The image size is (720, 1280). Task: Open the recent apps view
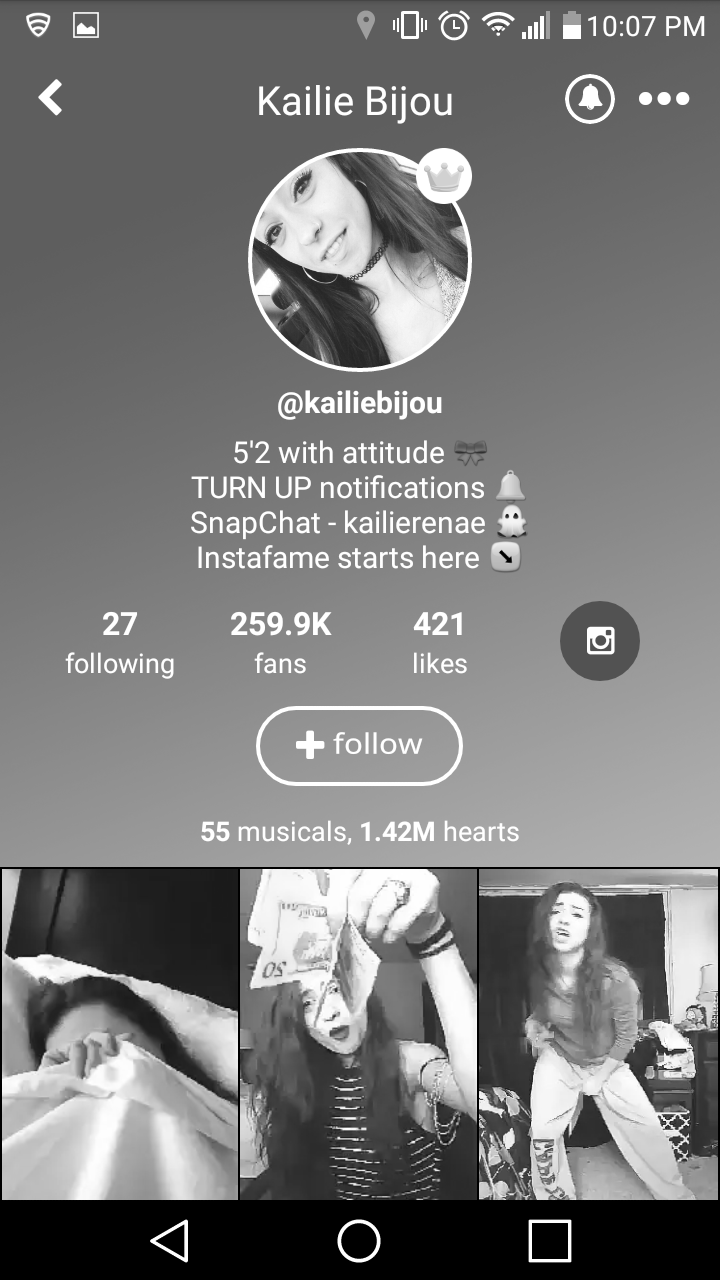tap(550, 1241)
